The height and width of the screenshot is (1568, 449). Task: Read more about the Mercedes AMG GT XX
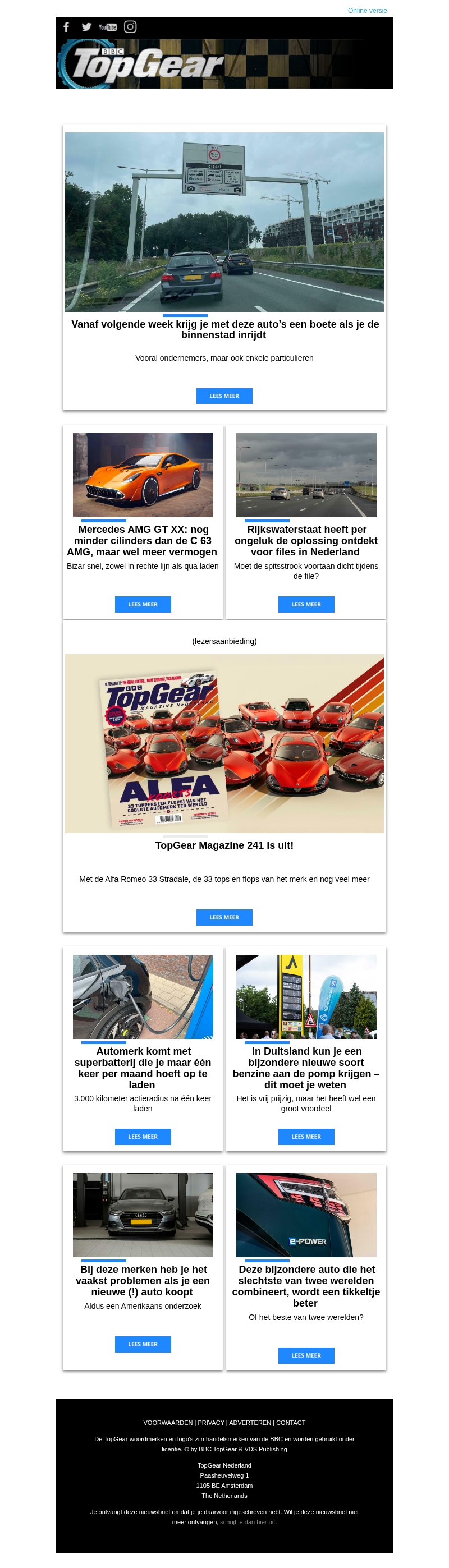143,604
